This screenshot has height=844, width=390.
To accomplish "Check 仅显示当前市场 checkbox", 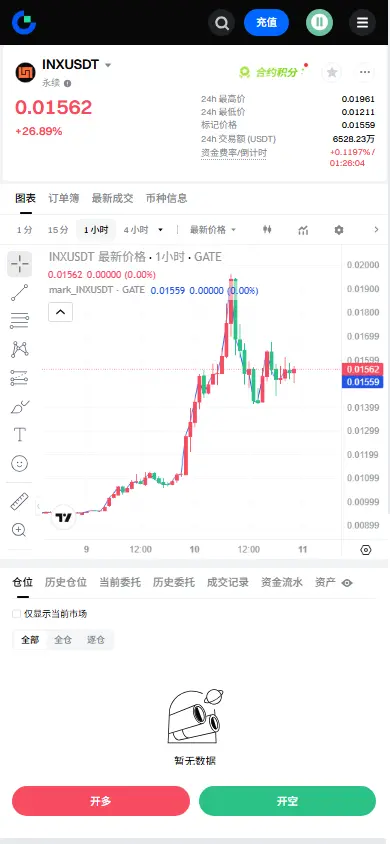I will pos(17,614).
